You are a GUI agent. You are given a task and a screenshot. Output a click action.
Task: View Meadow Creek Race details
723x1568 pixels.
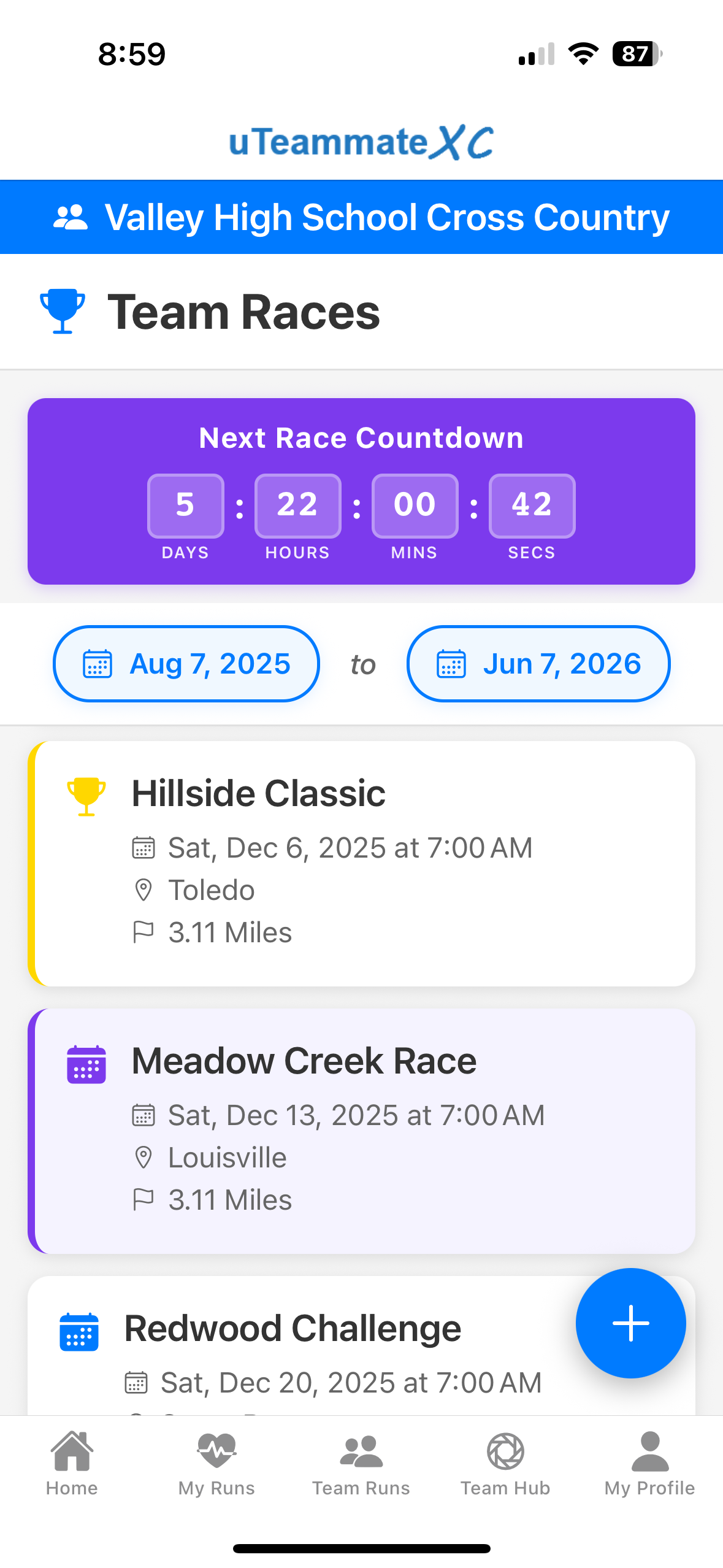tap(362, 1131)
